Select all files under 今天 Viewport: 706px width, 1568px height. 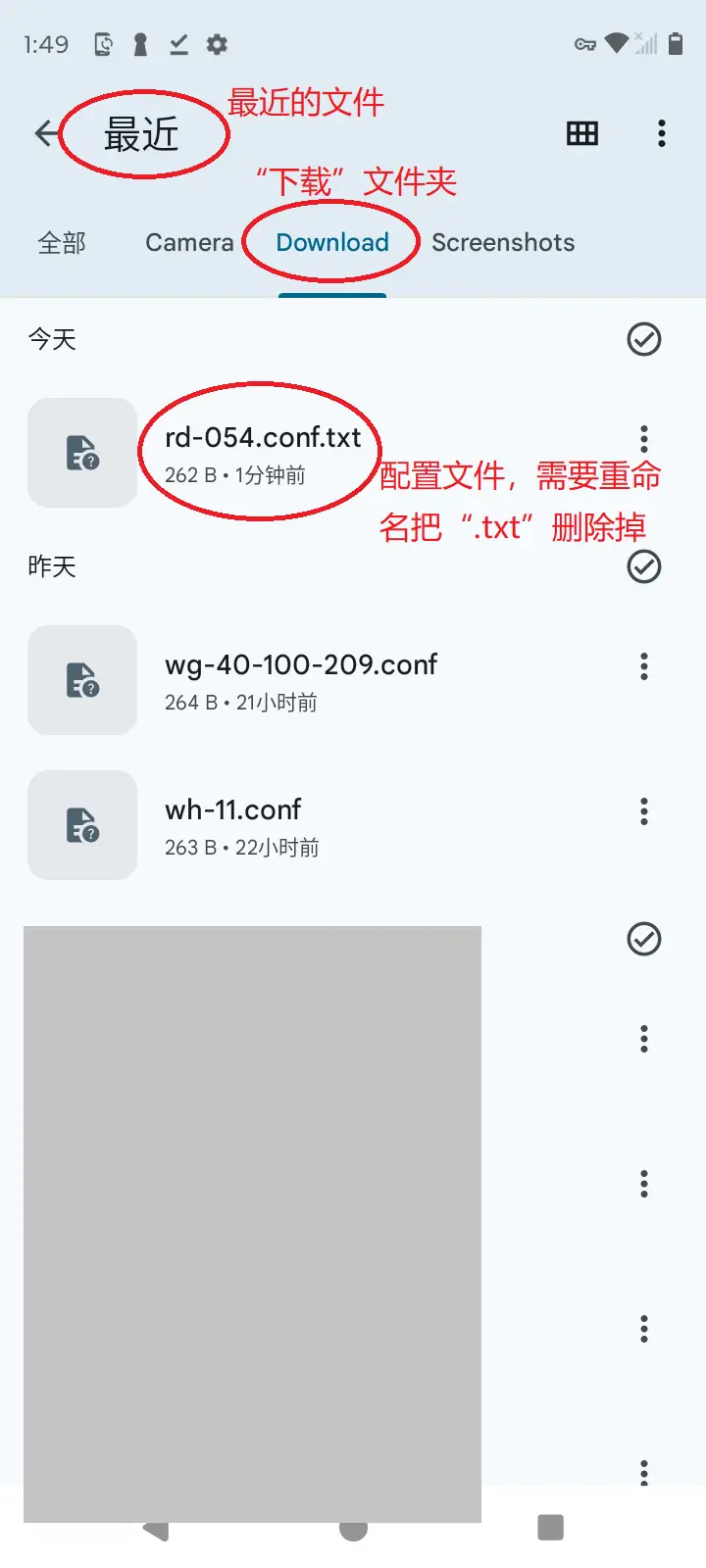click(x=643, y=339)
